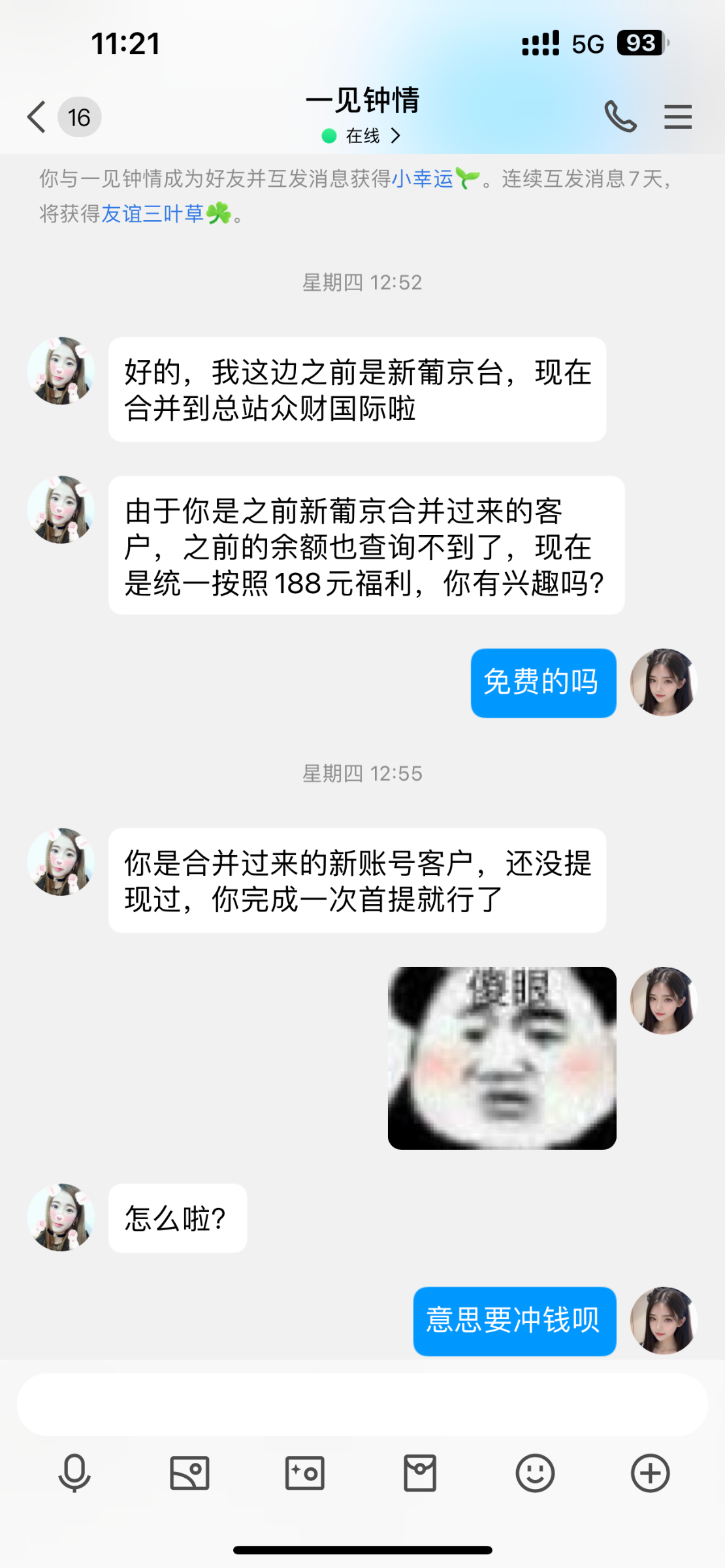
Task: Open the 友谊三叶草 link
Action: [x=152, y=214]
